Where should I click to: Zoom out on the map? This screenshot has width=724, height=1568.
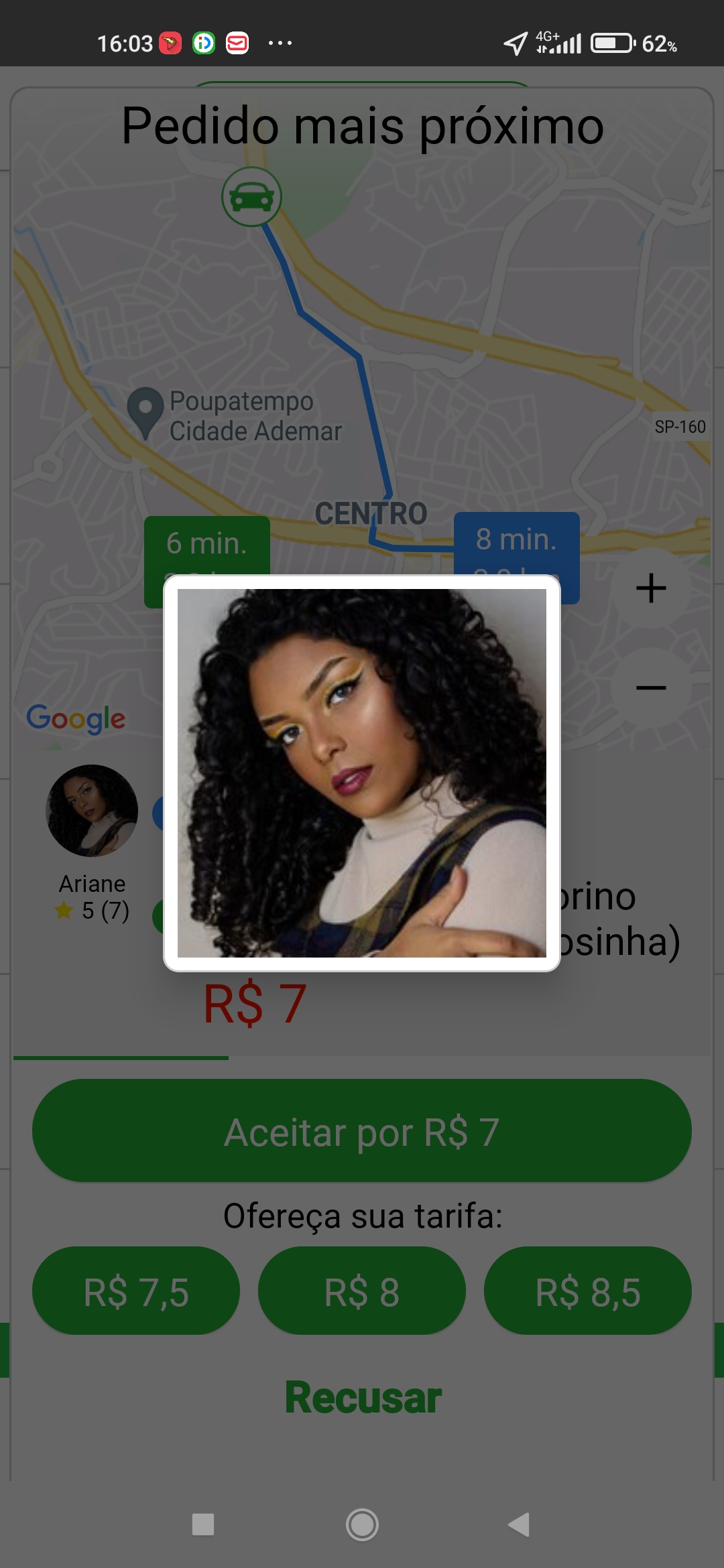[x=651, y=688]
